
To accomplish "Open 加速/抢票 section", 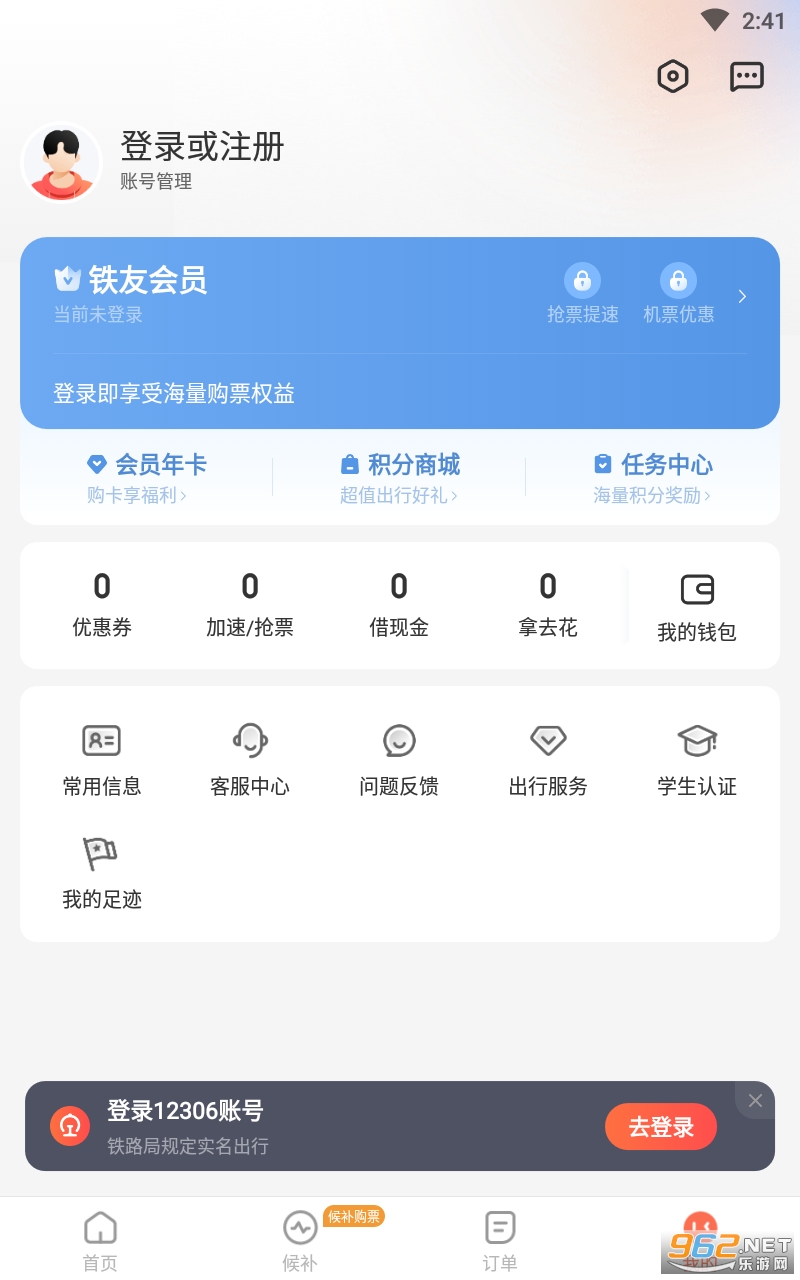I will pyautogui.click(x=250, y=604).
